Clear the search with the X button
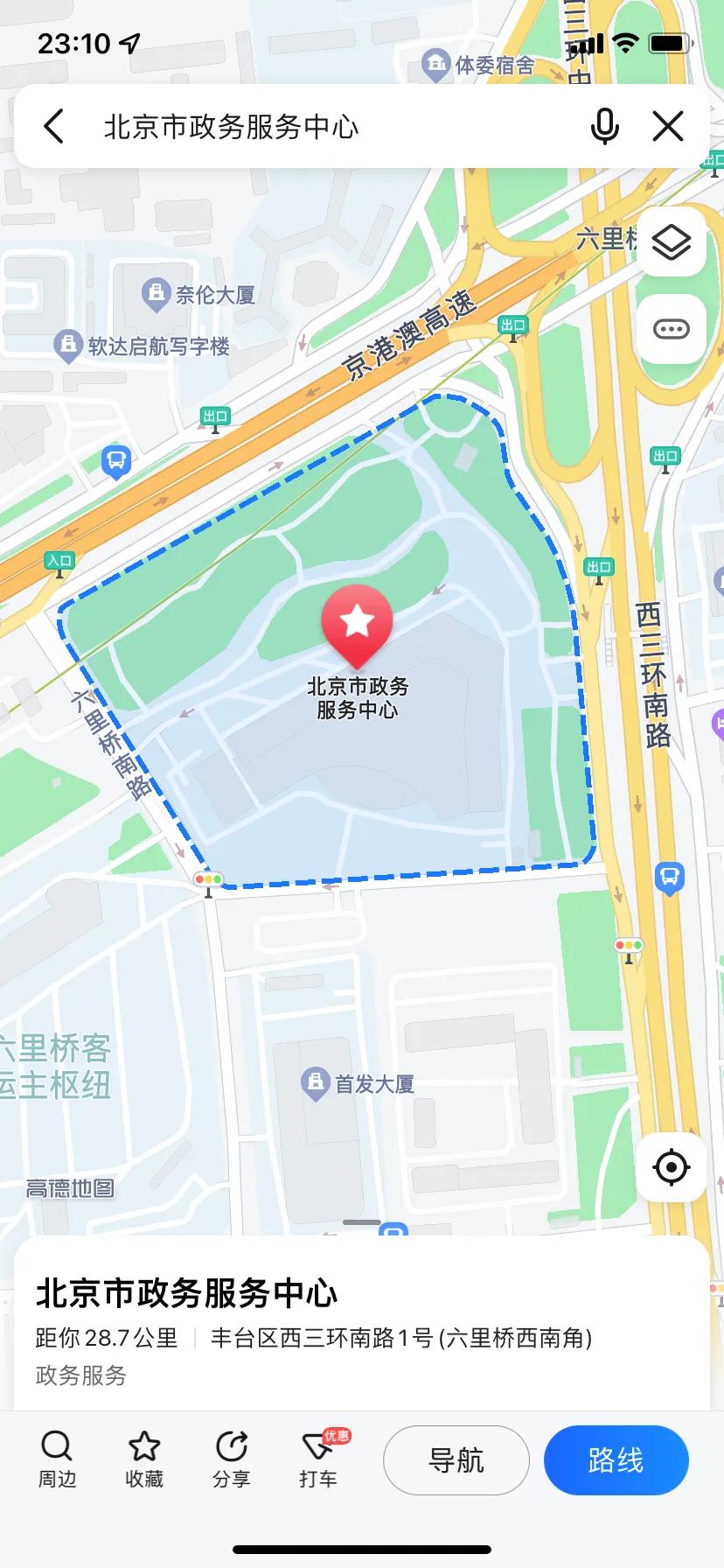Viewport: 724px width, 1568px height. tap(668, 126)
